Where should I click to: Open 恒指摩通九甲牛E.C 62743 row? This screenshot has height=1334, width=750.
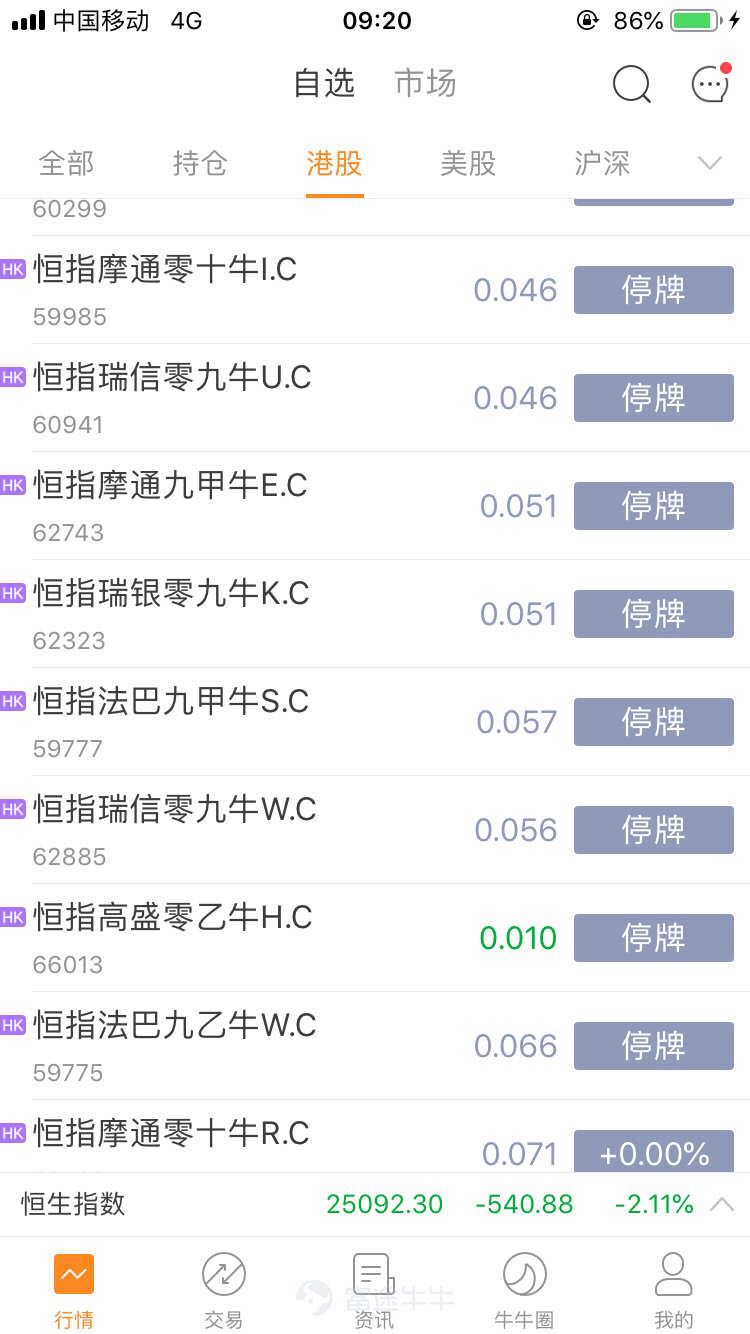point(375,506)
